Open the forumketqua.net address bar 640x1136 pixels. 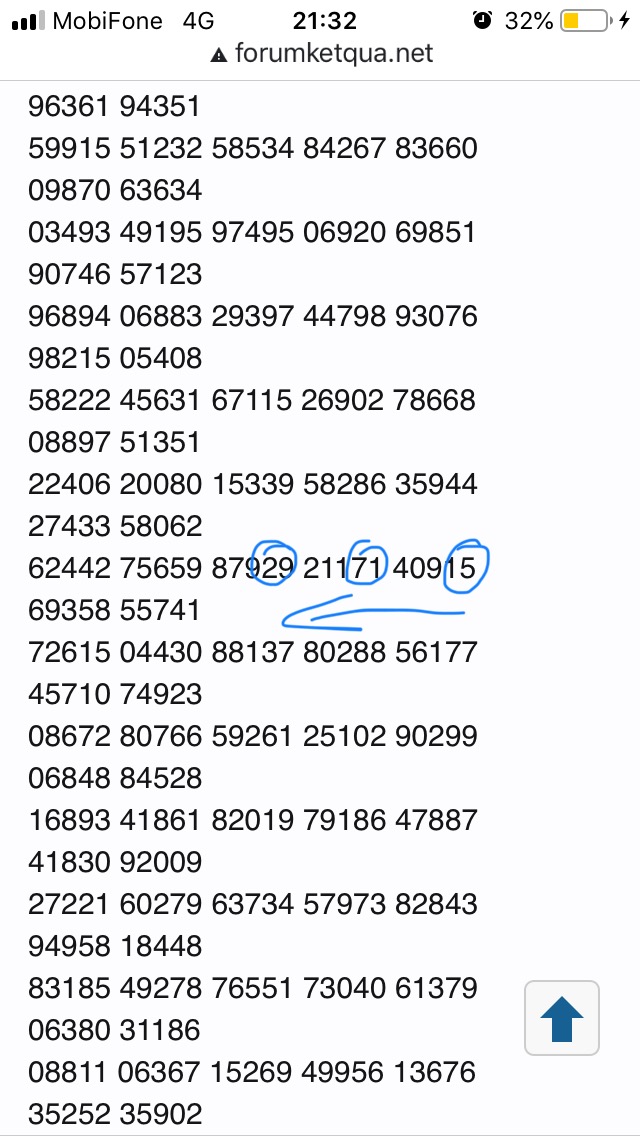tap(321, 53)
